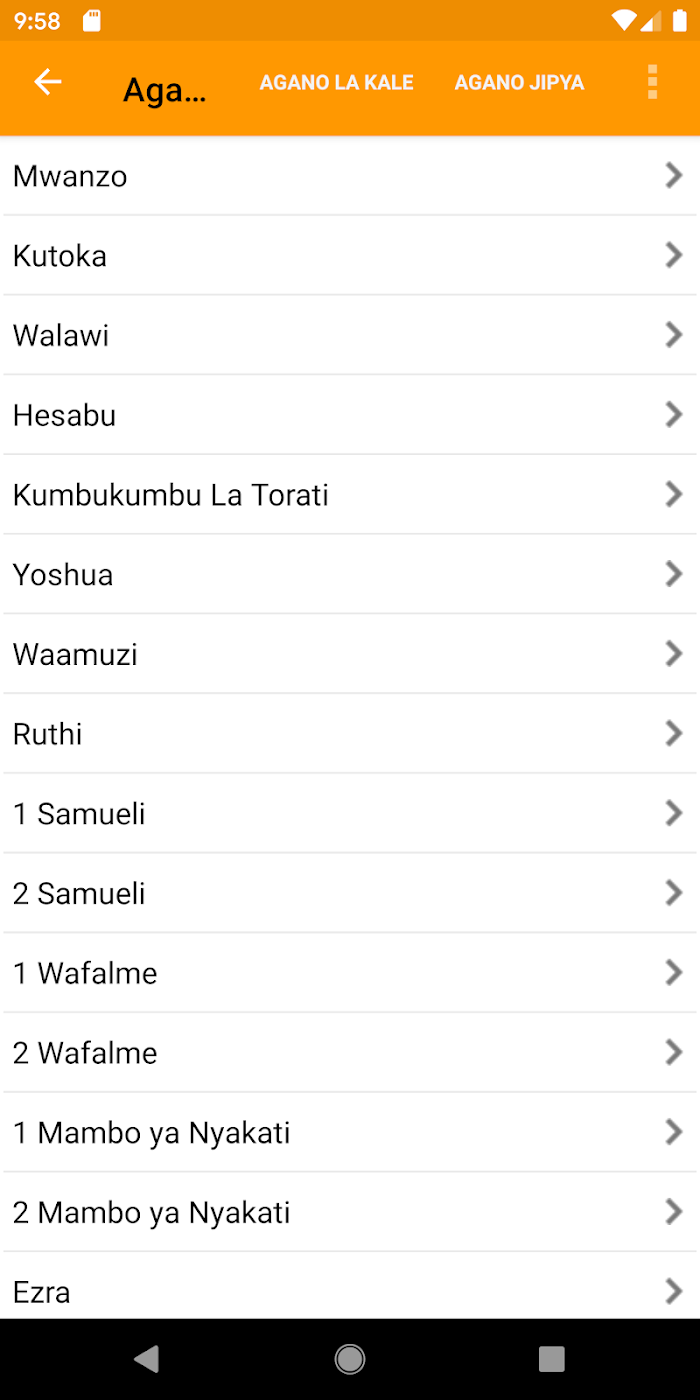Go back using the arrow in app bar
This screenshot has width=700, height=1400.
coord(48,82)
